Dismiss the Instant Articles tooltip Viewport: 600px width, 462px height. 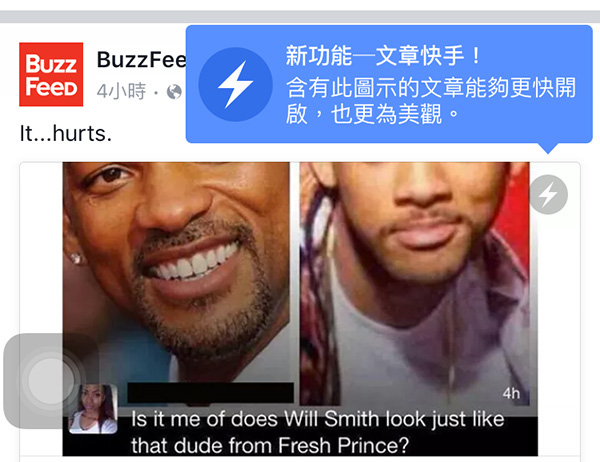pos(390,85)
